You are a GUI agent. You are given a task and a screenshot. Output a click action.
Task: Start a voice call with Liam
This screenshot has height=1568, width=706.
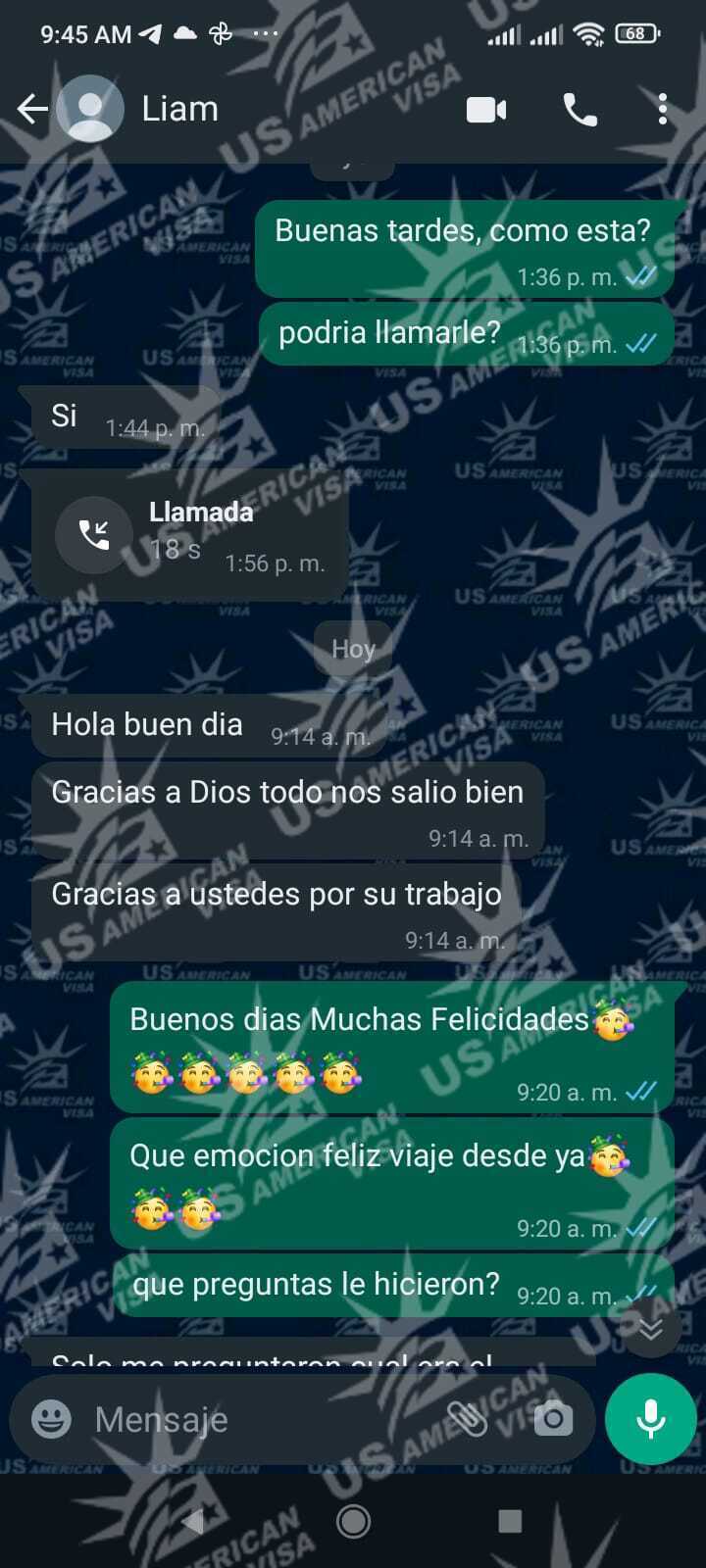580,110
